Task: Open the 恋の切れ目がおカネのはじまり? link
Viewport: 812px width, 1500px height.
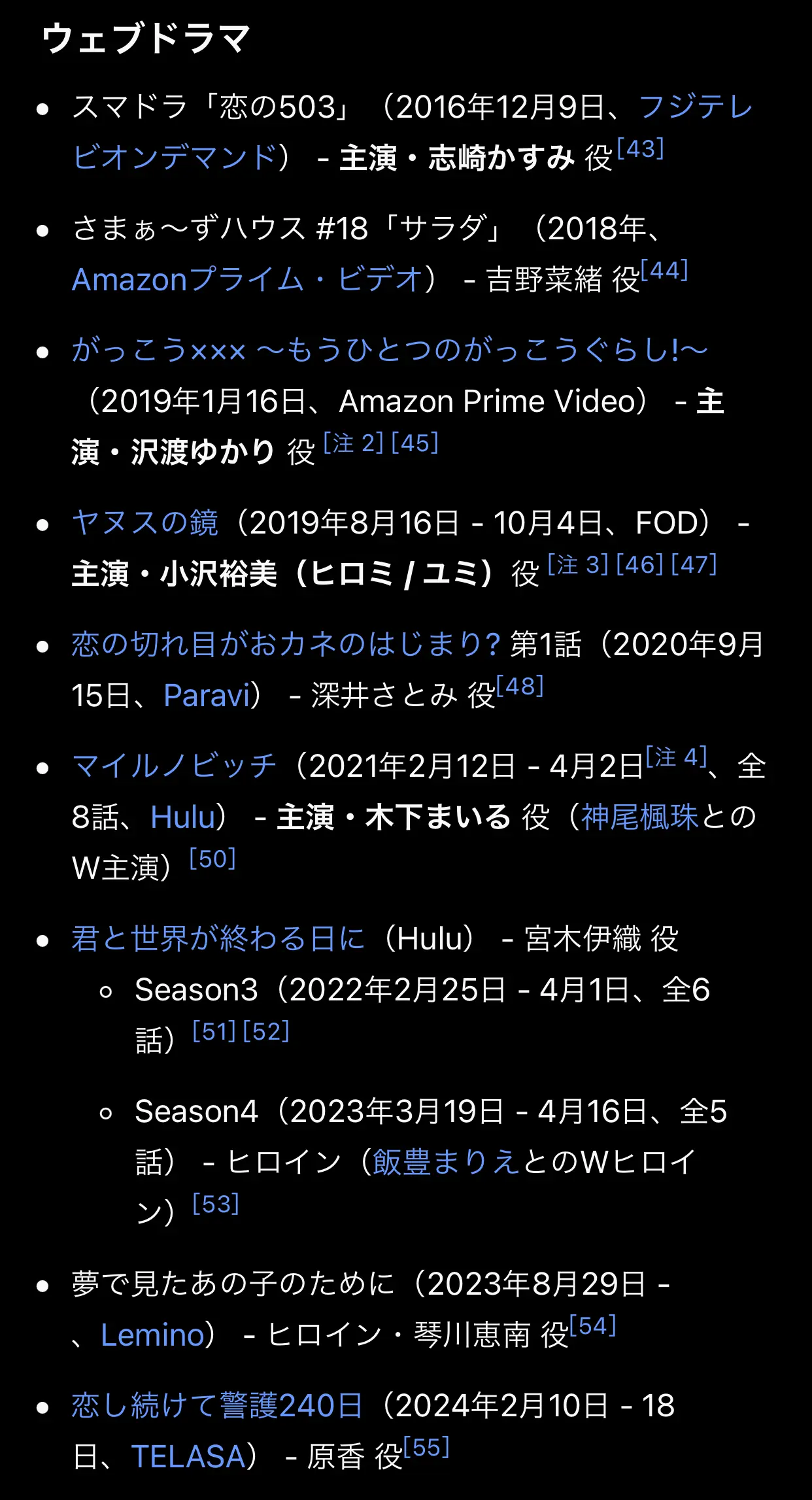Action: tap(286, 645)
